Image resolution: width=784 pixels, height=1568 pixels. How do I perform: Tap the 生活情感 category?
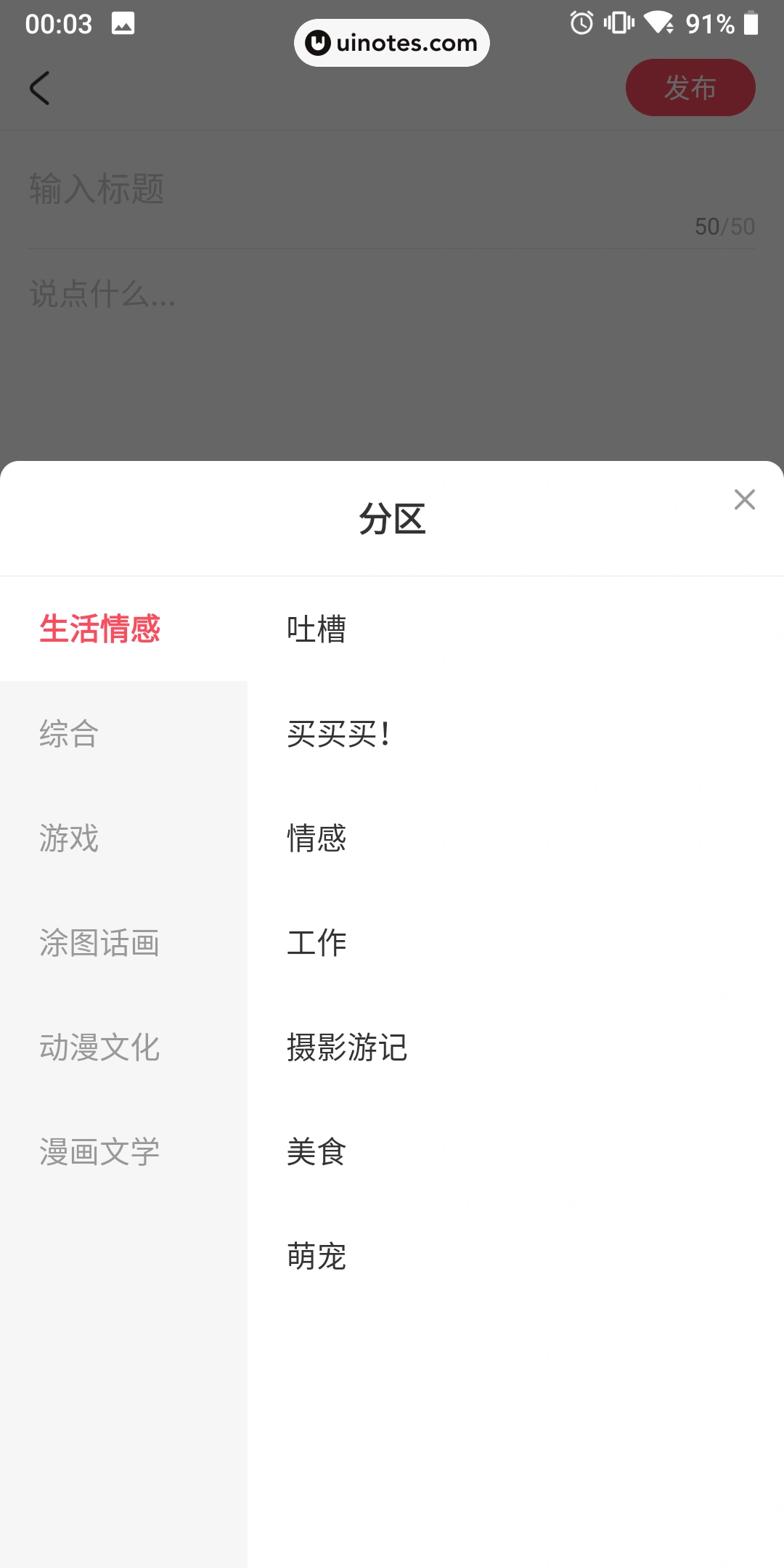tap(99, 629)
